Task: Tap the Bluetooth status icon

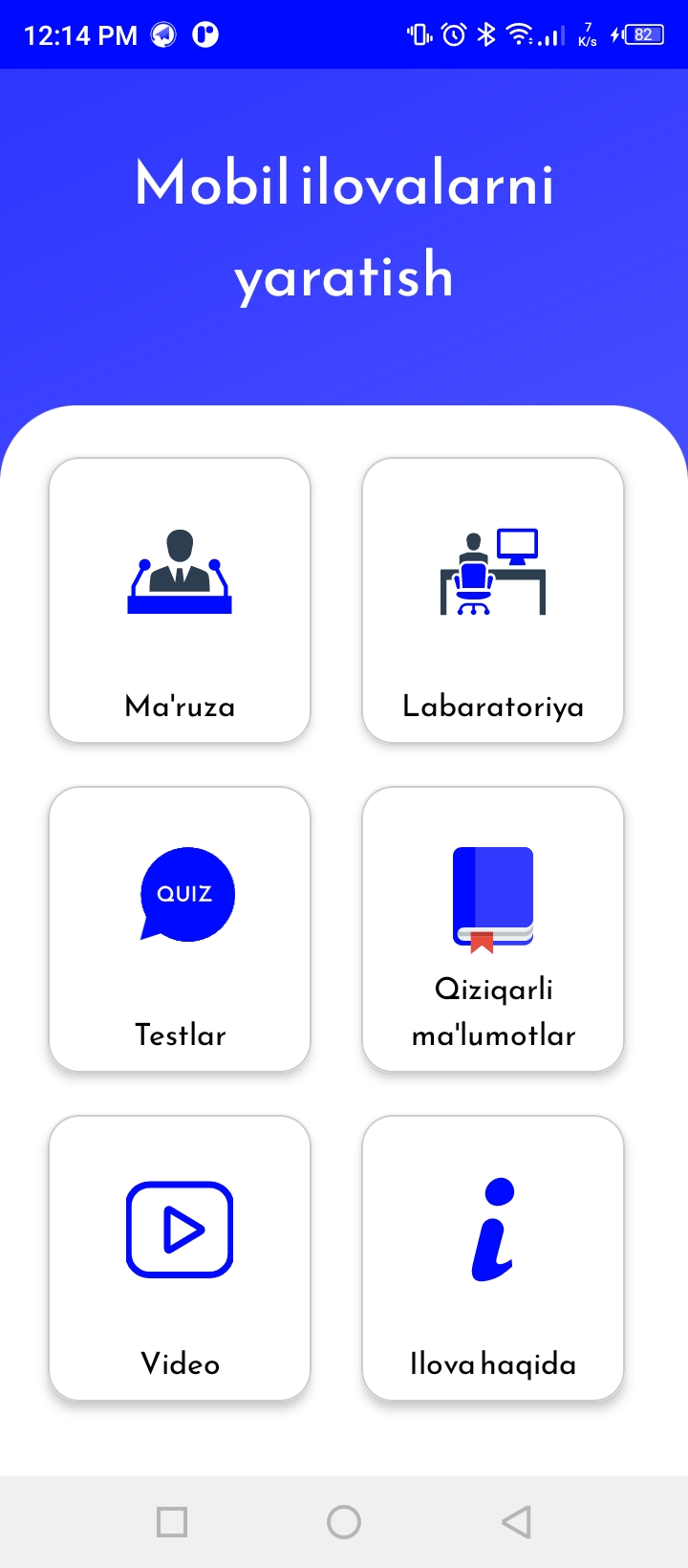Action: 485,33
